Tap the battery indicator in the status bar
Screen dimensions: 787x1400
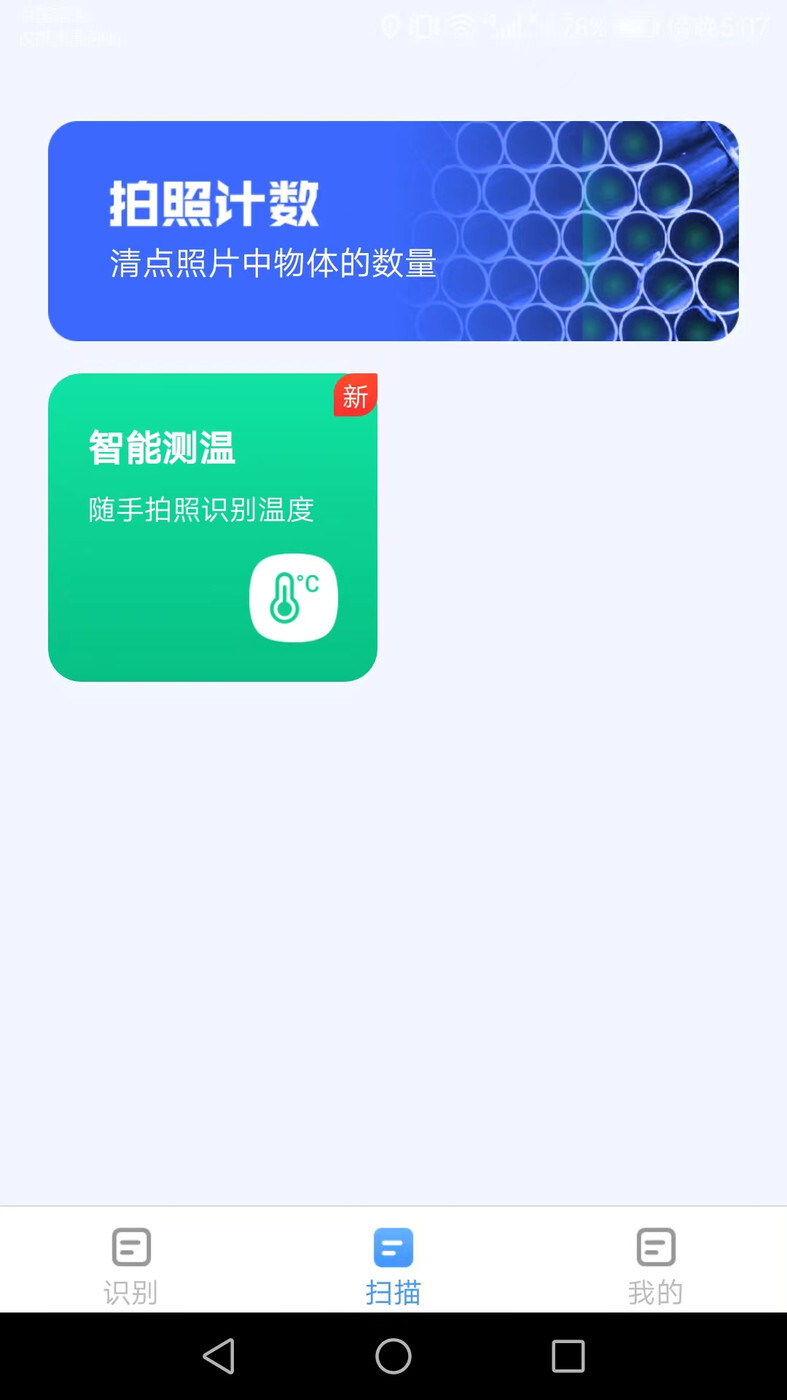pyautogui.click(x=631, y=27)
